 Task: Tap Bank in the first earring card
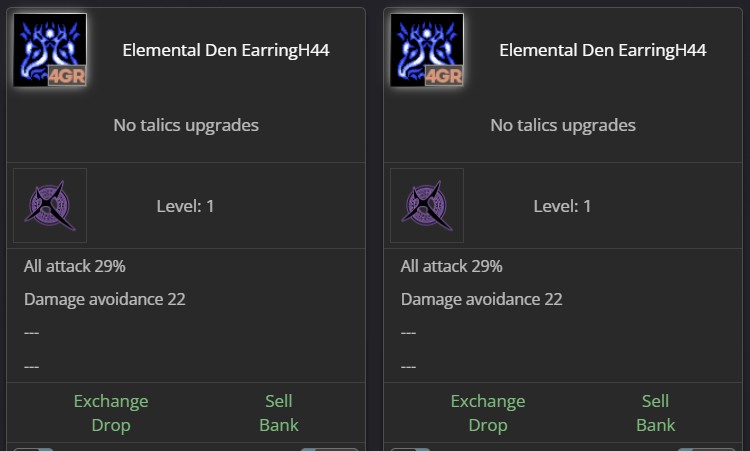279,425
